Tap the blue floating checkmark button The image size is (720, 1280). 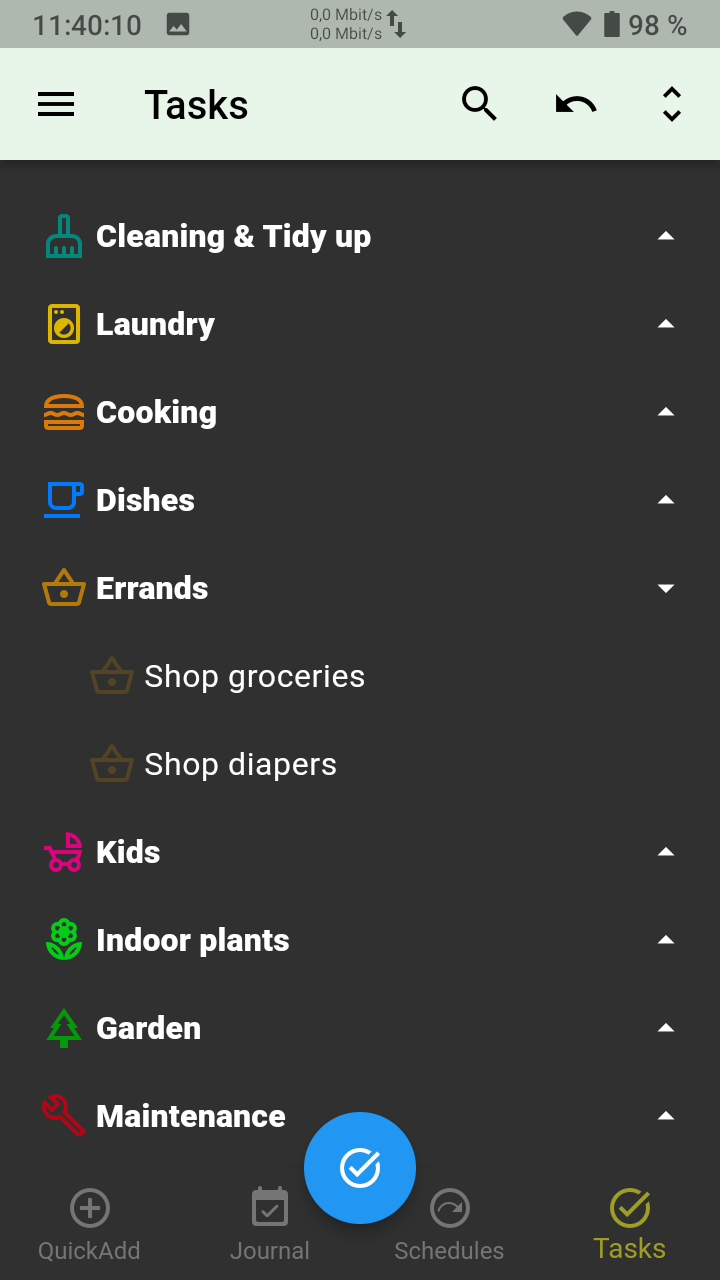pos(360,1167)
